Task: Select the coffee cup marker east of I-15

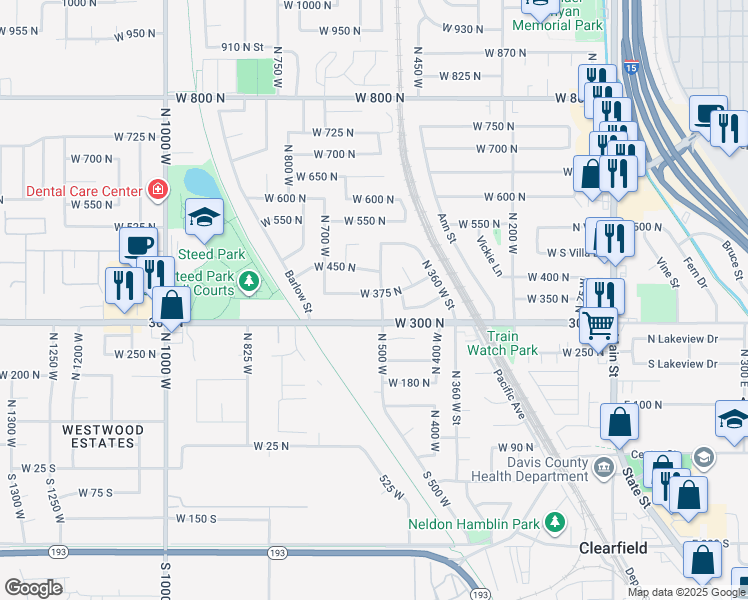Action: [709, 114]
